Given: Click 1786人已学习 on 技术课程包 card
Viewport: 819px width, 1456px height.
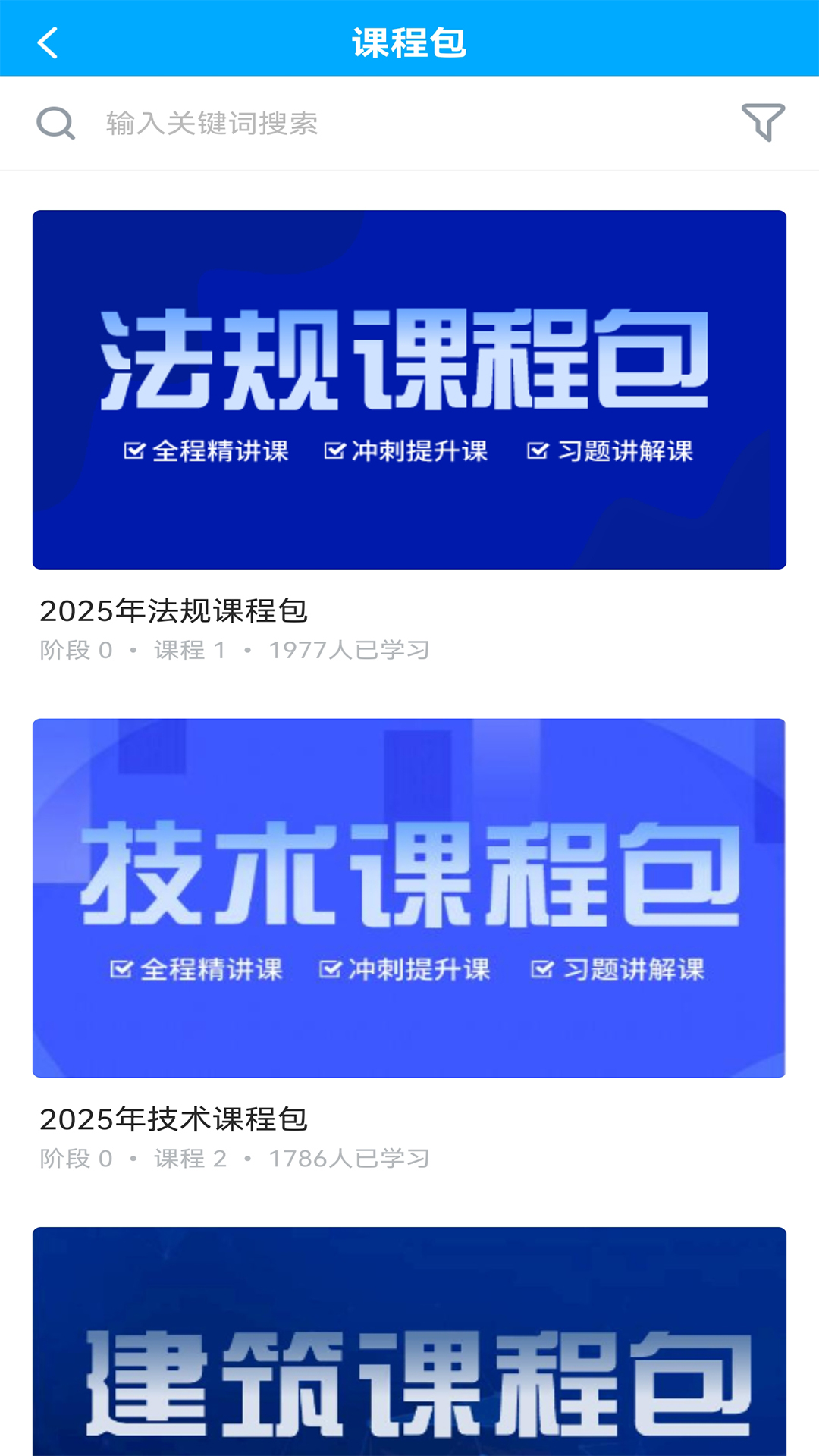Looking at the screenshot, I should (350, 1158).
